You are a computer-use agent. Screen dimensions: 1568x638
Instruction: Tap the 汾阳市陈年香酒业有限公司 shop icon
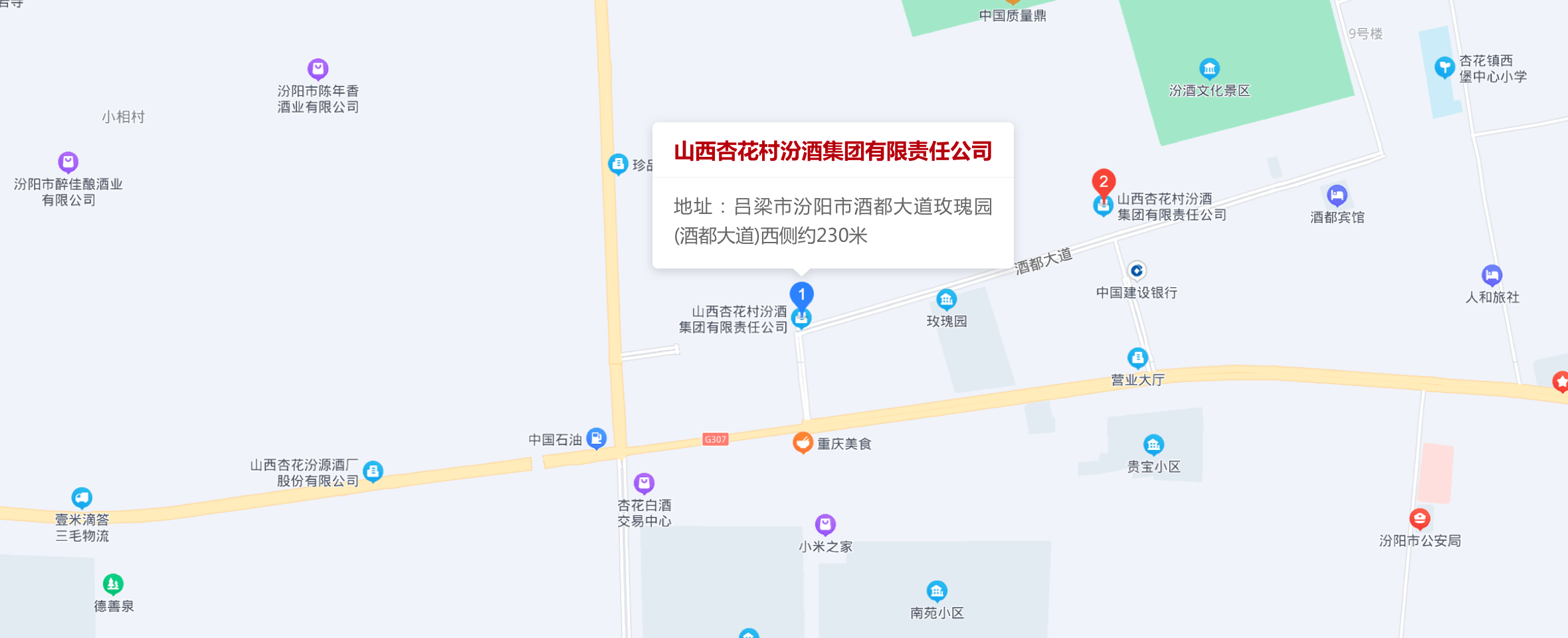click(x=318, y=68)
